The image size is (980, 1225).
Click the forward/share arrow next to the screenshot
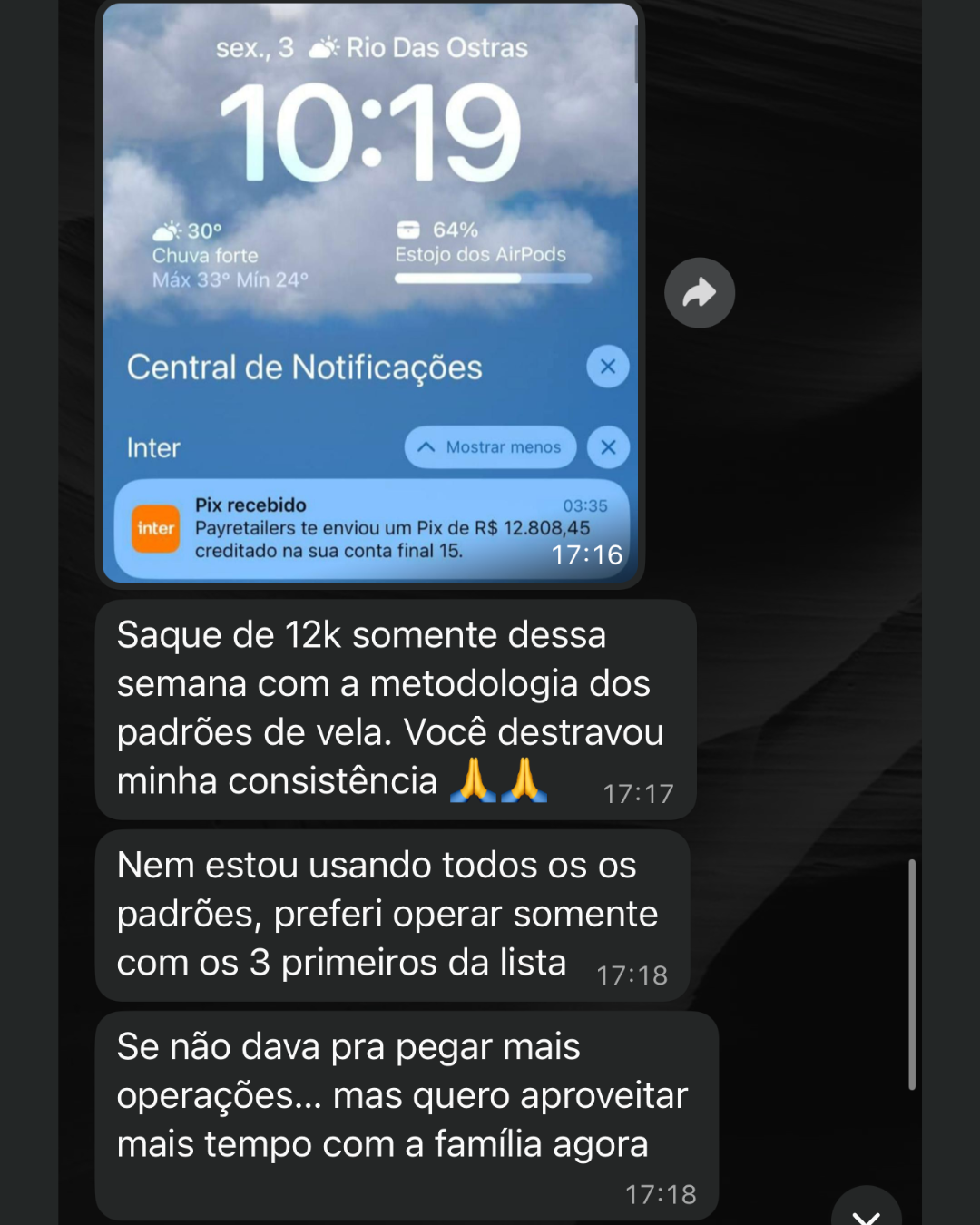[700, 292]
